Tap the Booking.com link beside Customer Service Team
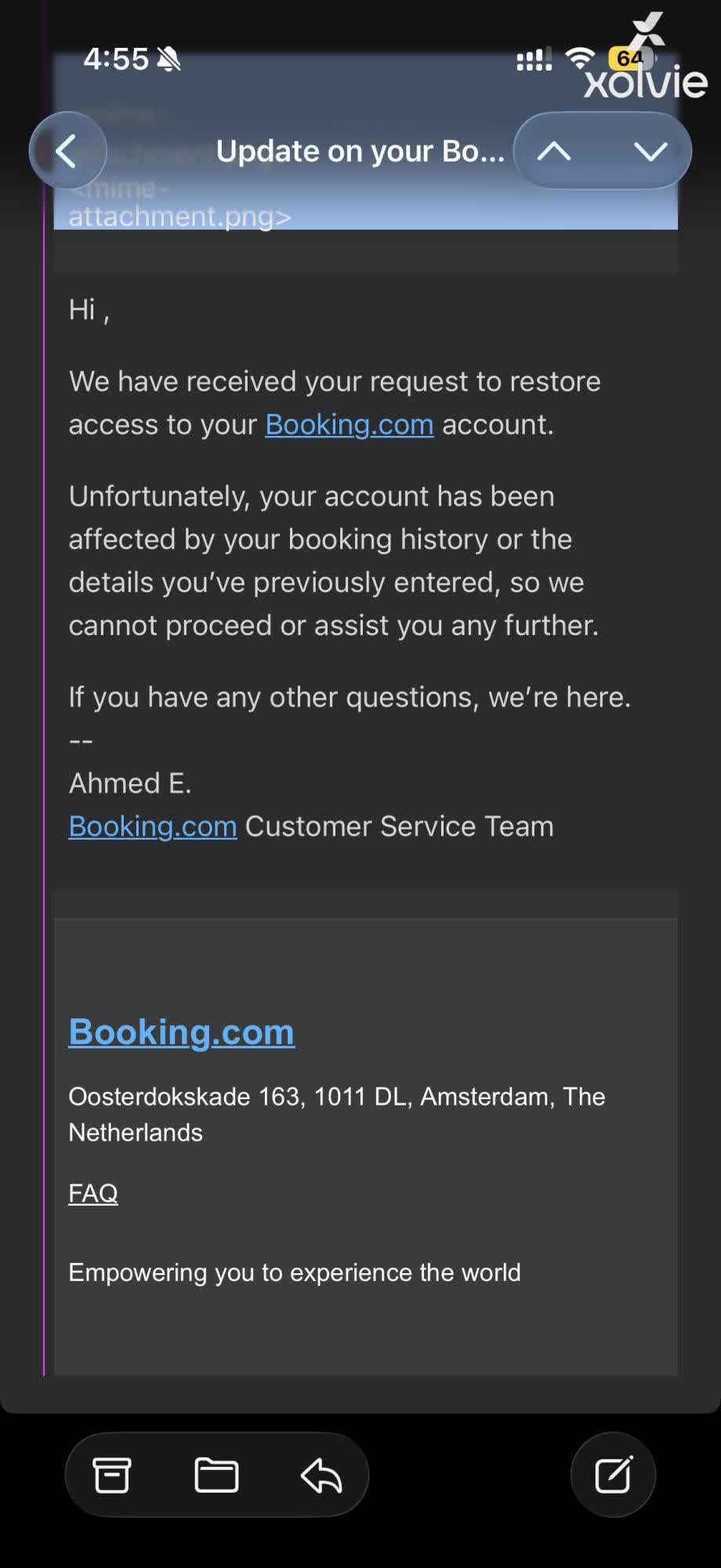 [153, 826]
